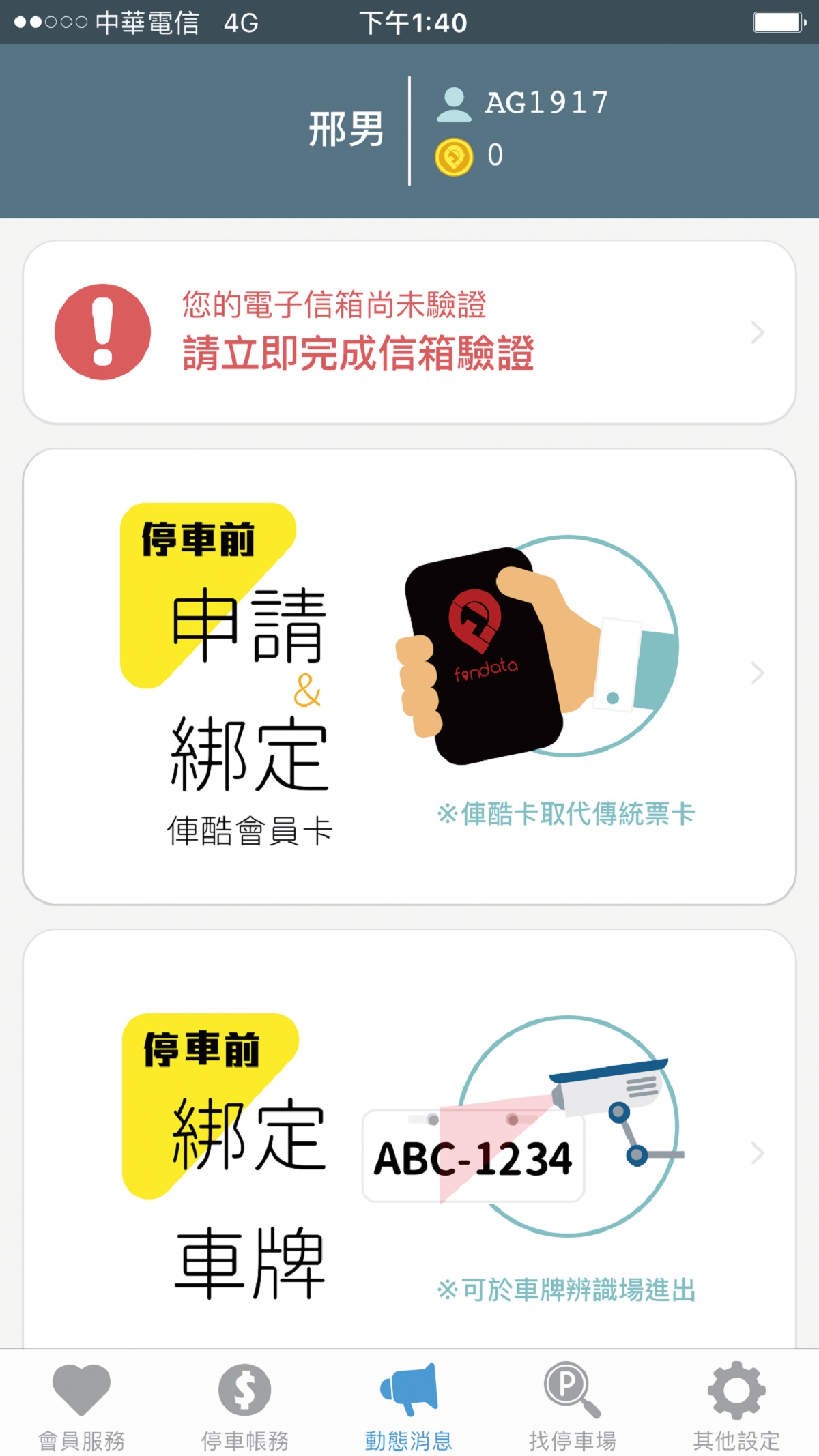
Task: Open the email verification warning card
Action: (x=409, y=332)
